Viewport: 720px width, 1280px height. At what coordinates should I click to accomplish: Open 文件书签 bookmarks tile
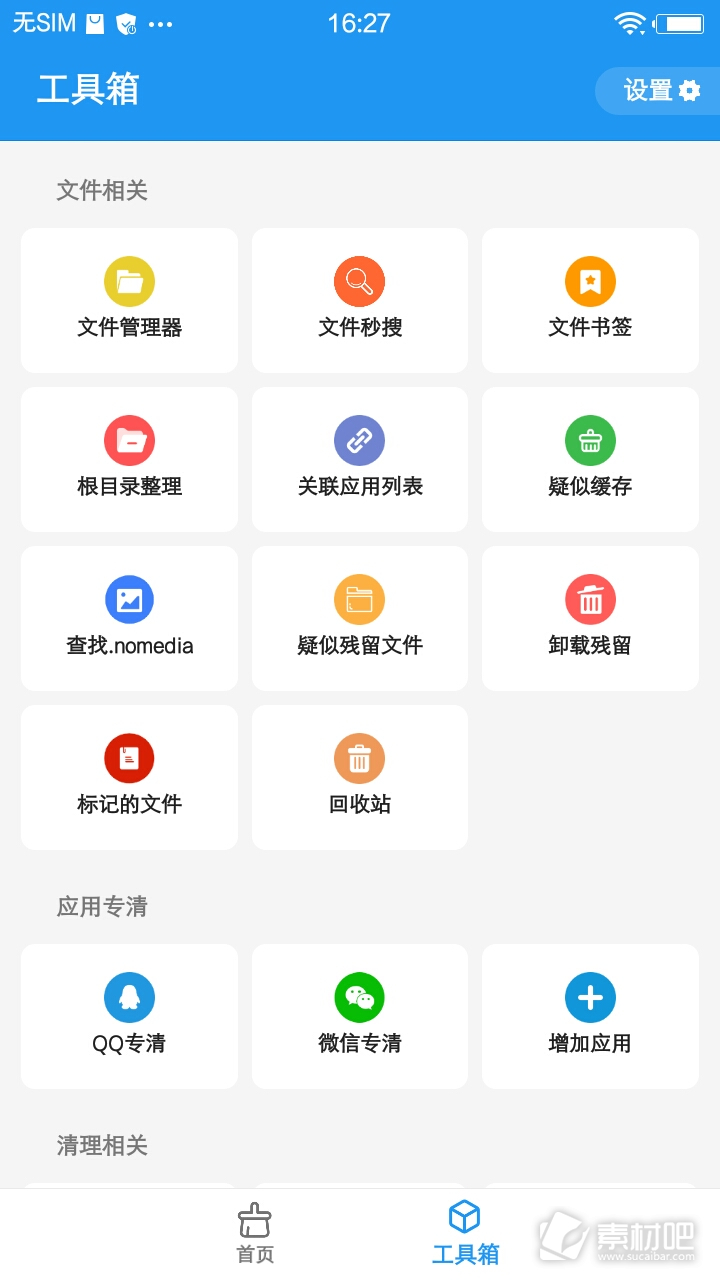tap(590, 300)
